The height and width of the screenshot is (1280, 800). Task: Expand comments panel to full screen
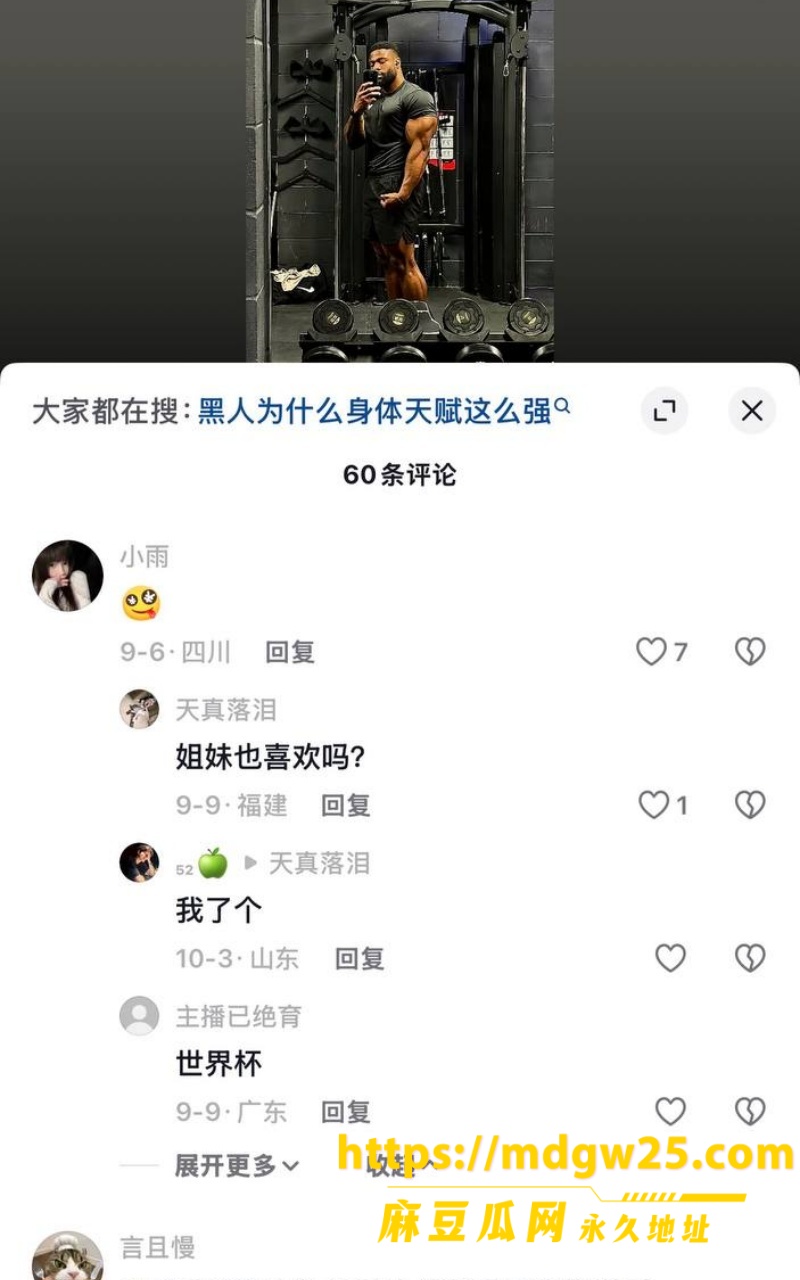665,411
